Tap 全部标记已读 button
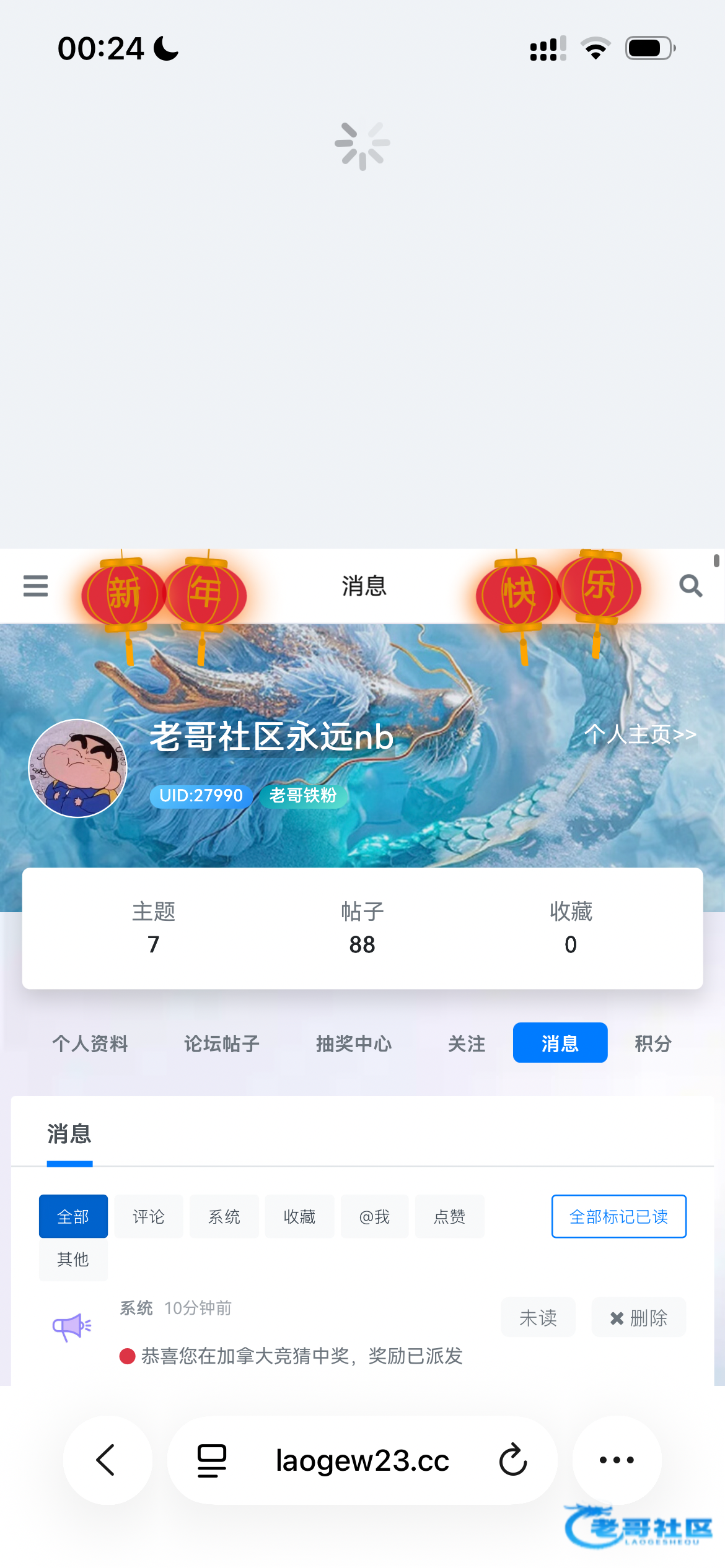This screenshot has width=725, height=1568. (x=619, y=1217)
